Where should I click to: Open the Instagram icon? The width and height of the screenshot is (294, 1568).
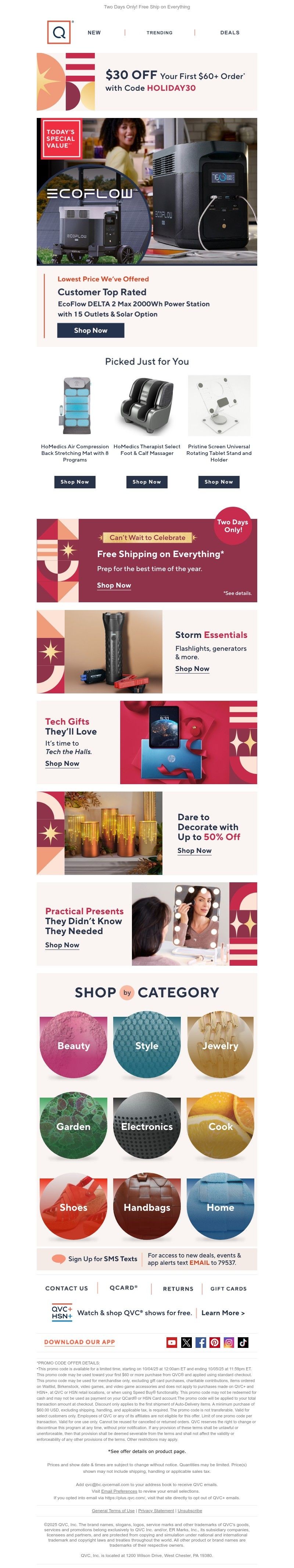[229, 1342]
